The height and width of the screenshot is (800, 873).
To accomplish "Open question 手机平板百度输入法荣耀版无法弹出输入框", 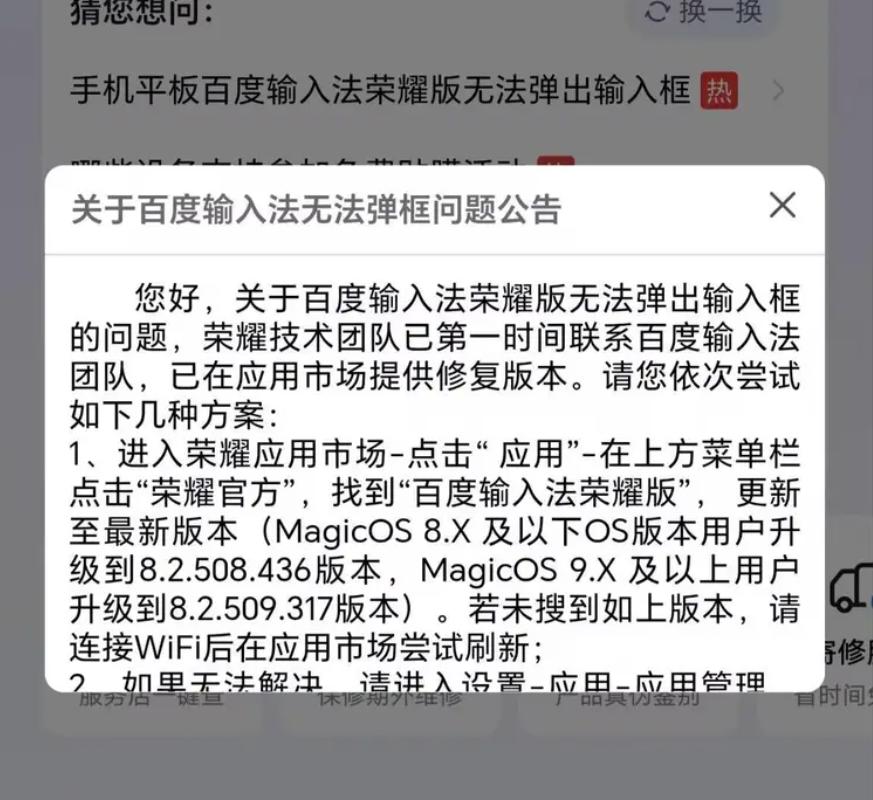I will [x=380, y=91].
